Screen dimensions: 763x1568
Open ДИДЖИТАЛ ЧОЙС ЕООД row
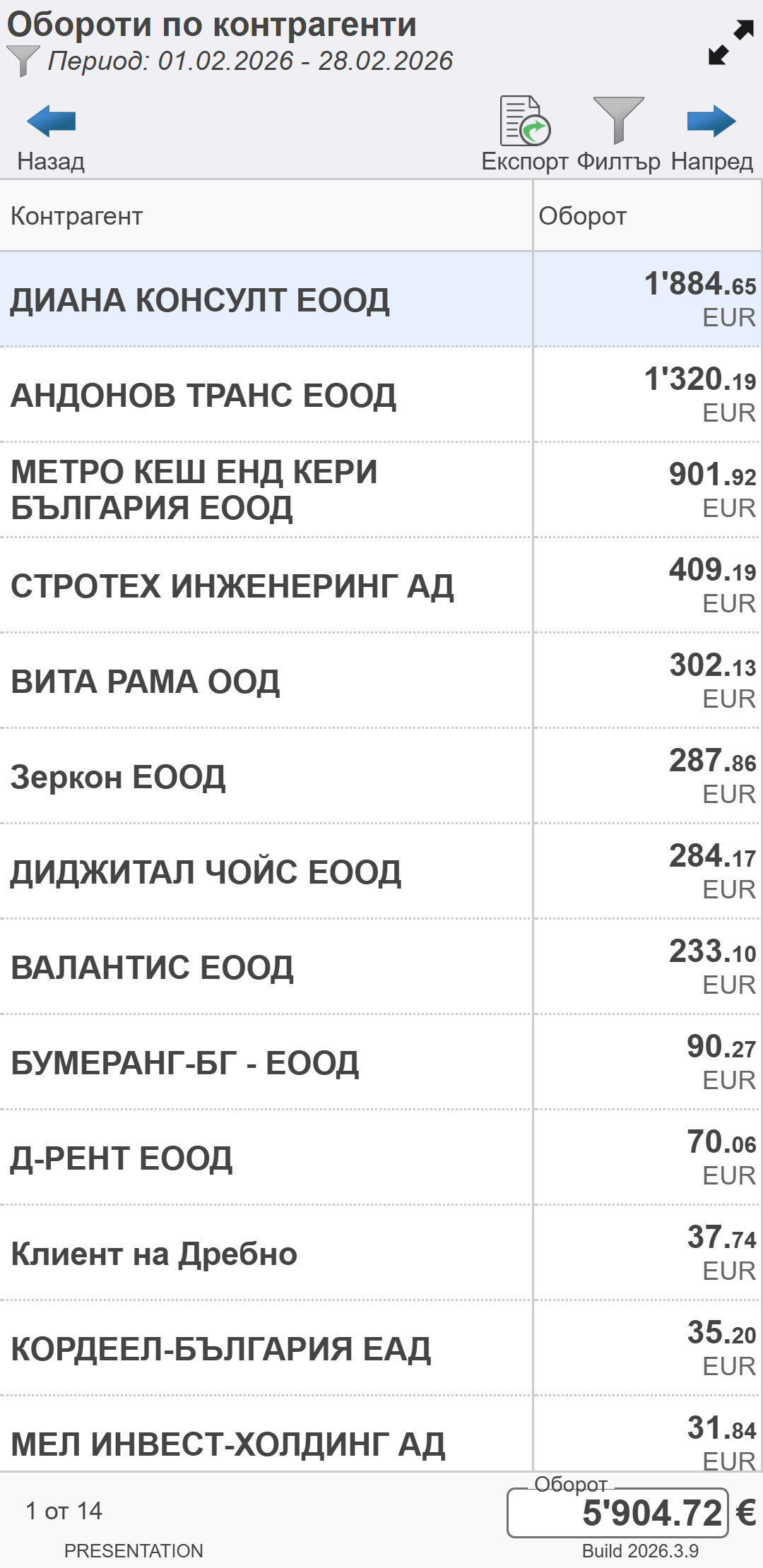pos(265,872)
